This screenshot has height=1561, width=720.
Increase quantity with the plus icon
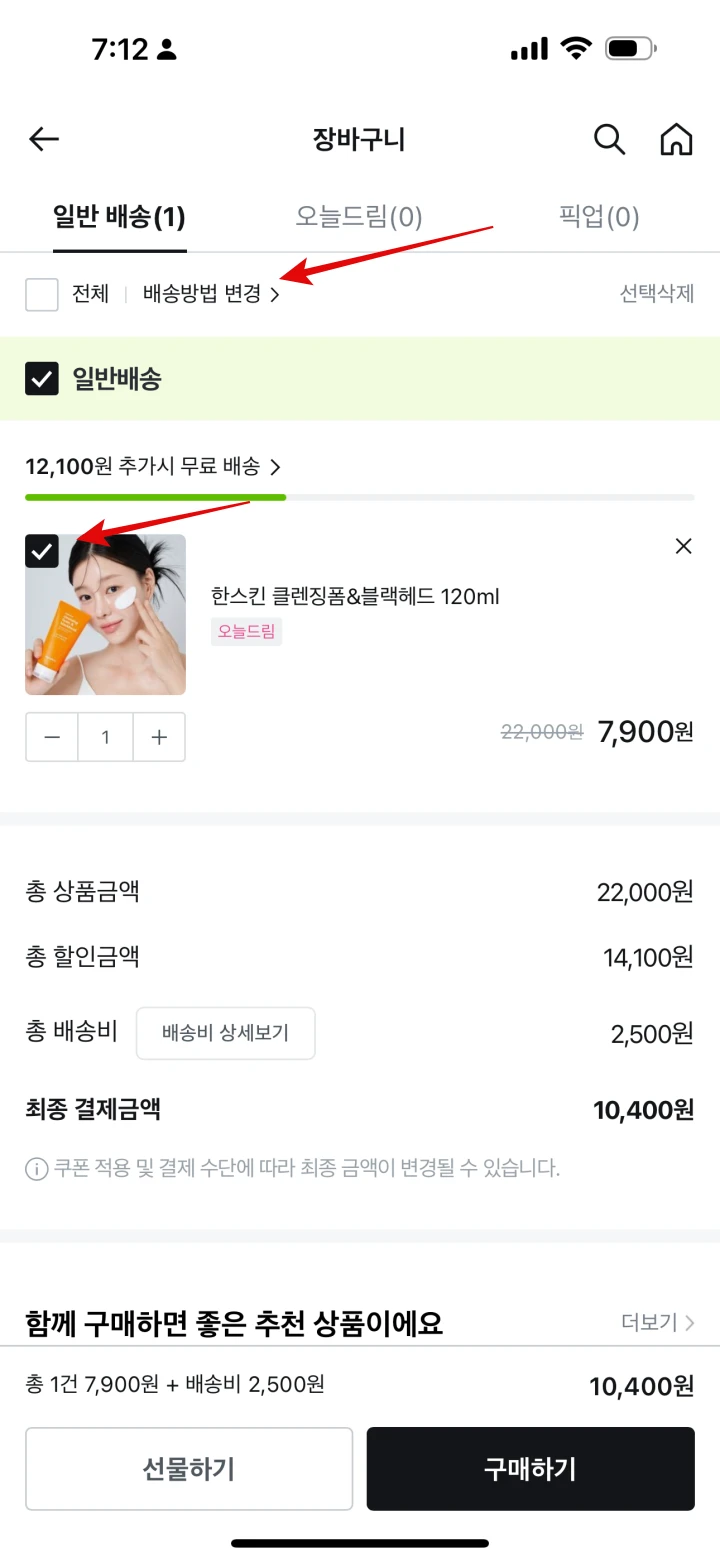tap(159, 737)
